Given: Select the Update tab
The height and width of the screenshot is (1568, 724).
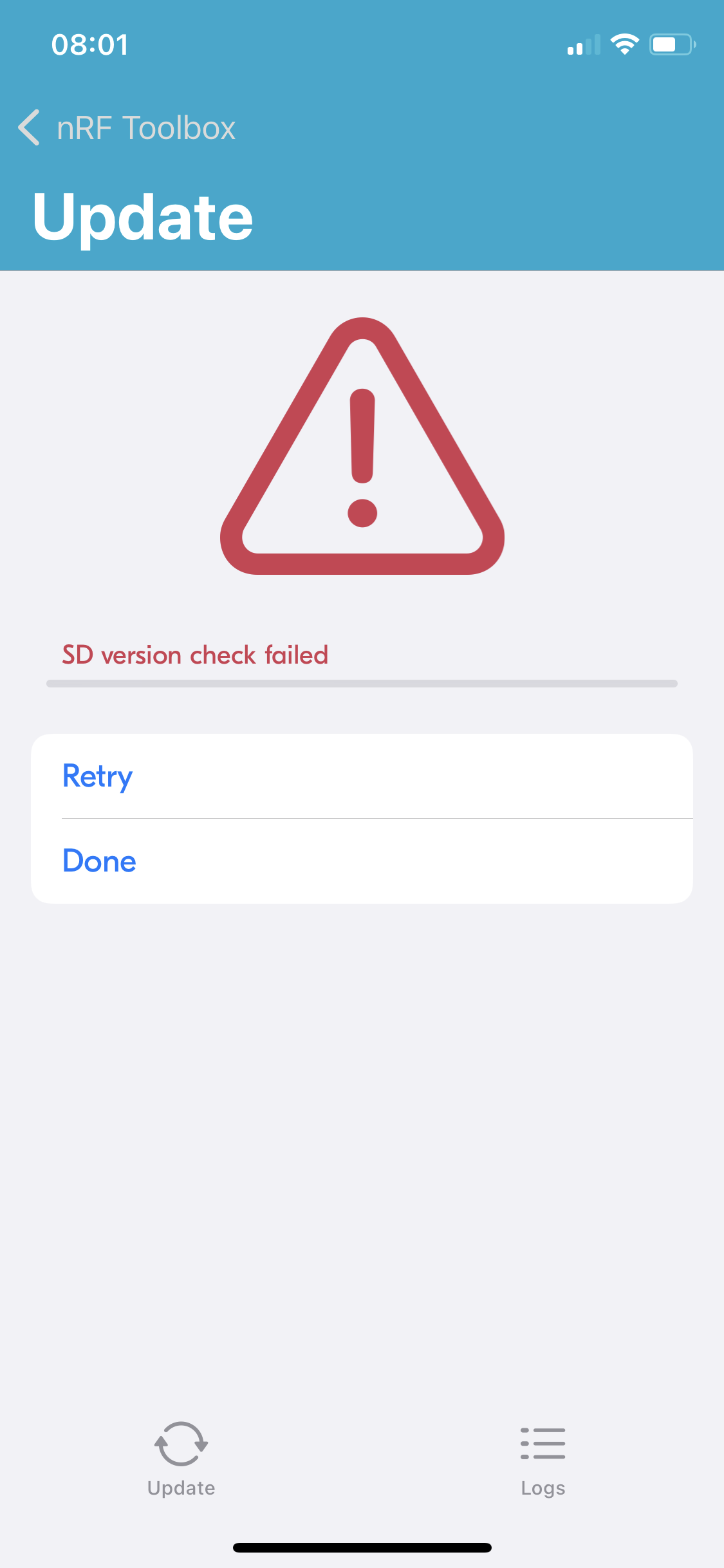Looking at the screenshot, I should [x=181, y=1459].
